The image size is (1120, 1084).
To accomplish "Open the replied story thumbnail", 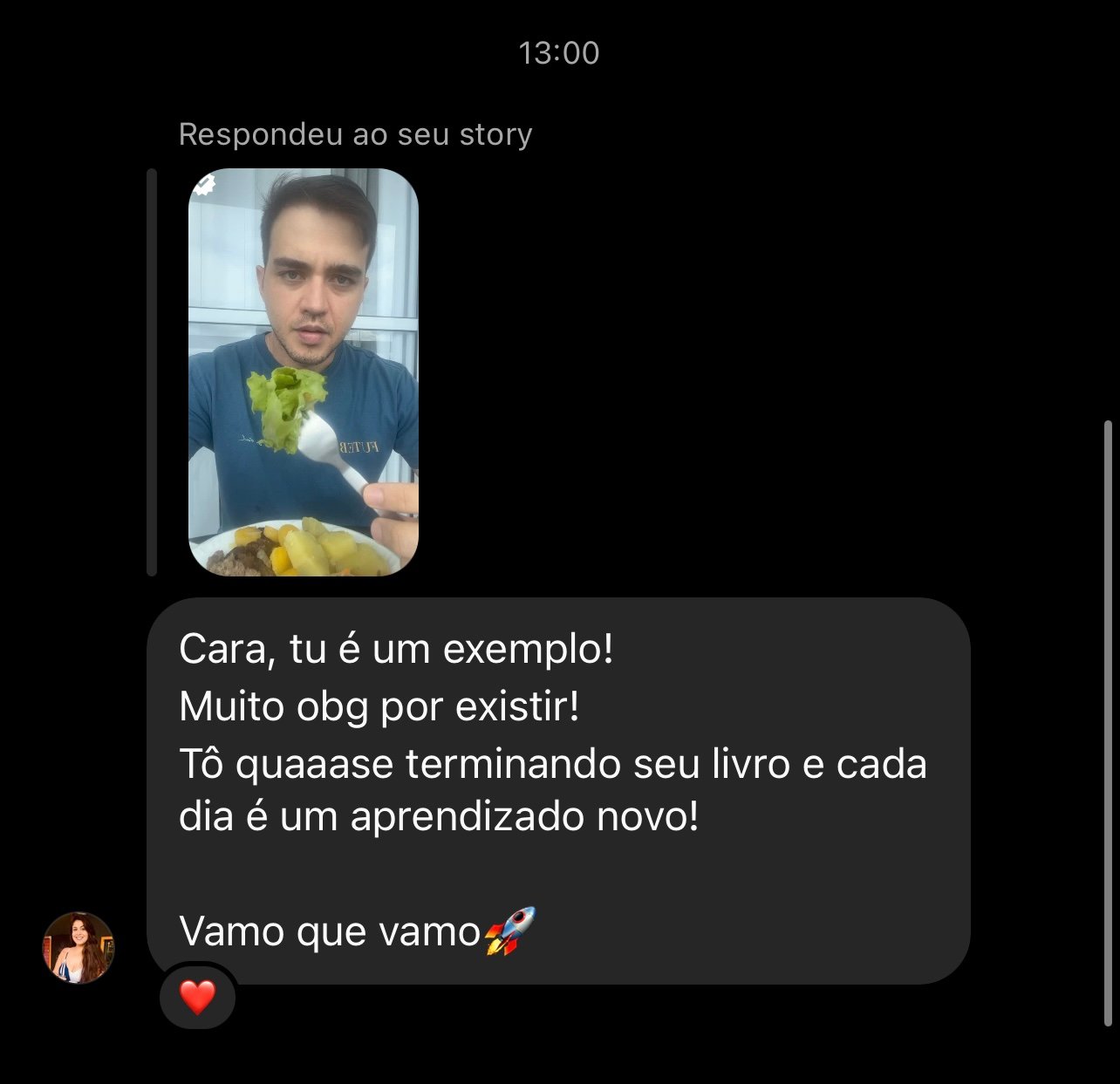I will [303, 372].
